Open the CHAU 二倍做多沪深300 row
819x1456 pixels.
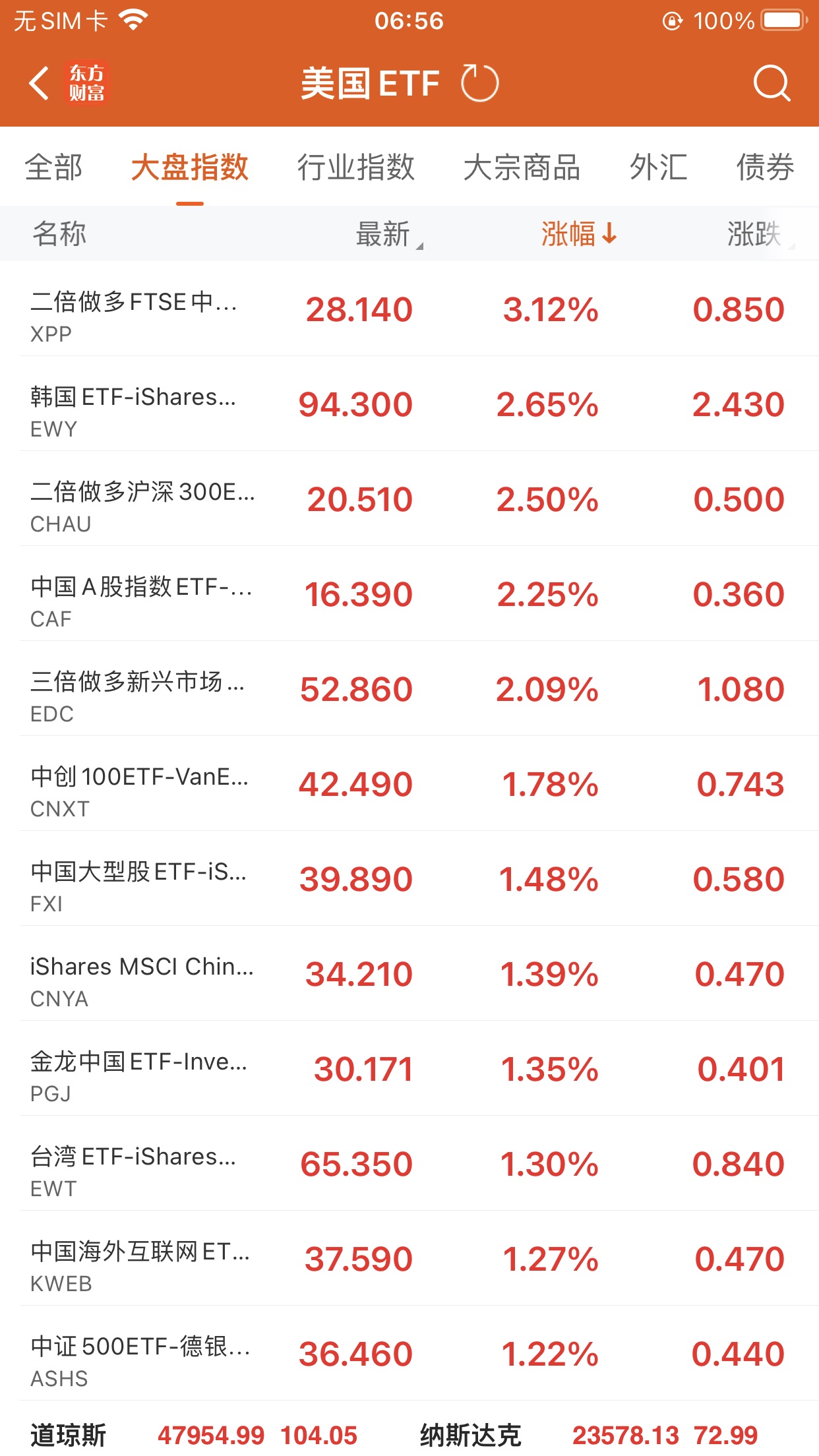coord(409,500)
